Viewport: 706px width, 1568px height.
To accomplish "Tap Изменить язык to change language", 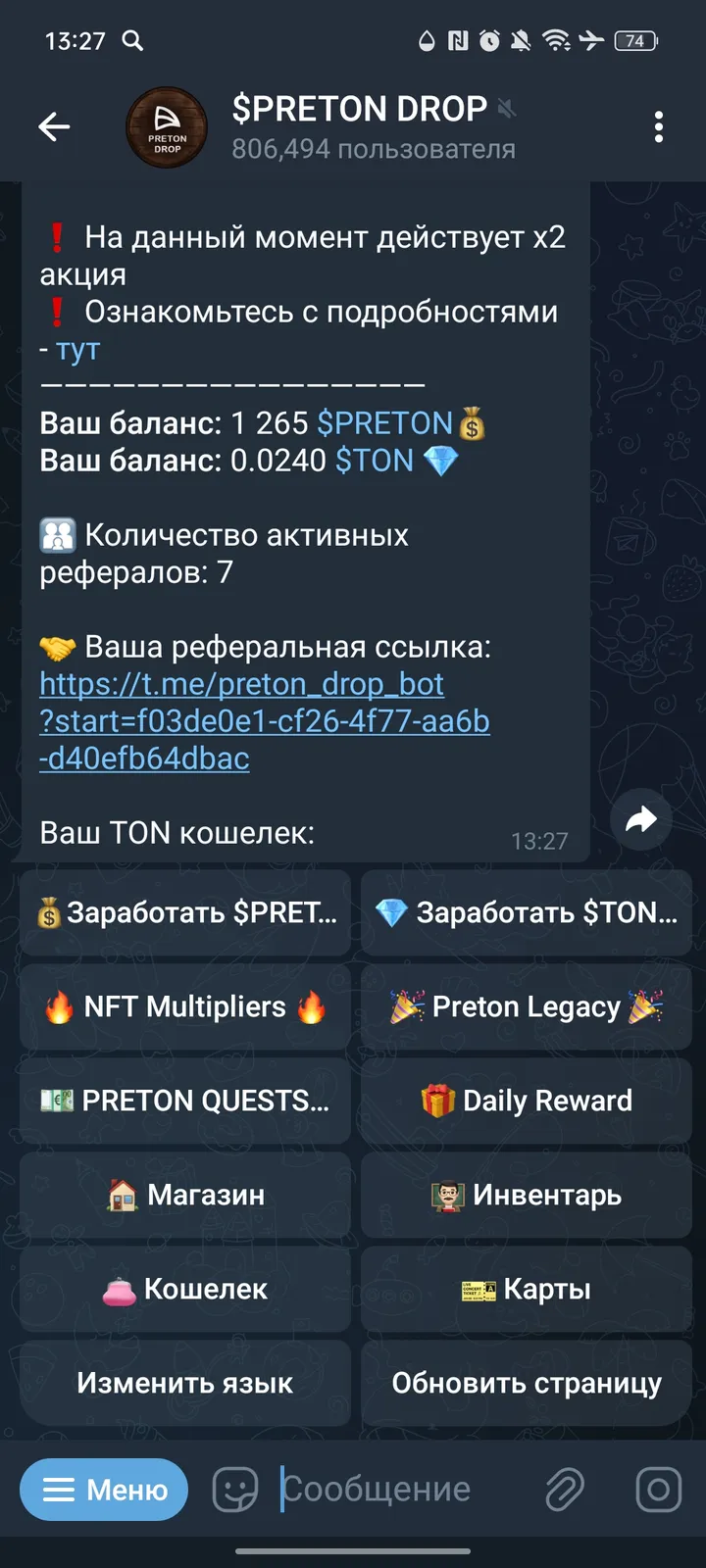I will point(184,1383).
